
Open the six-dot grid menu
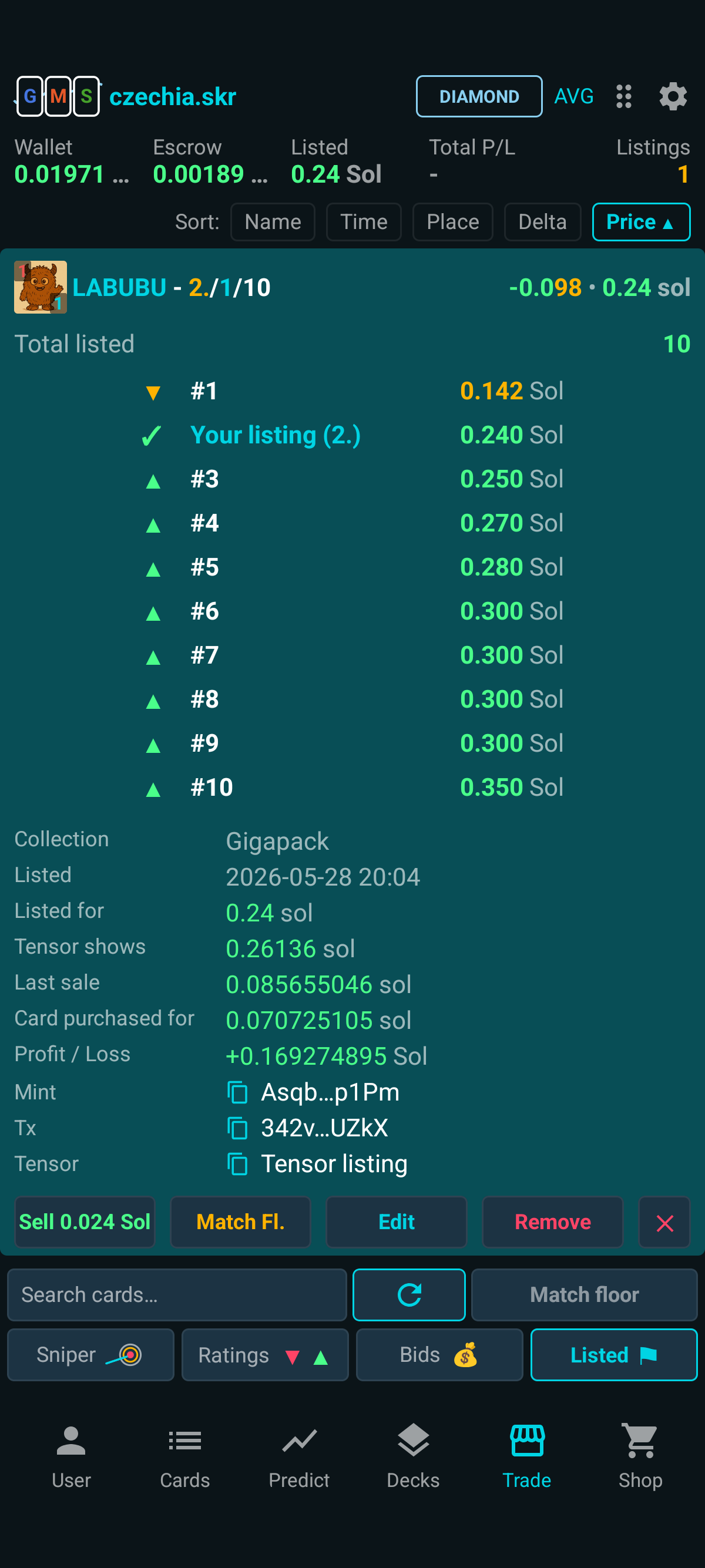[623, 96]
